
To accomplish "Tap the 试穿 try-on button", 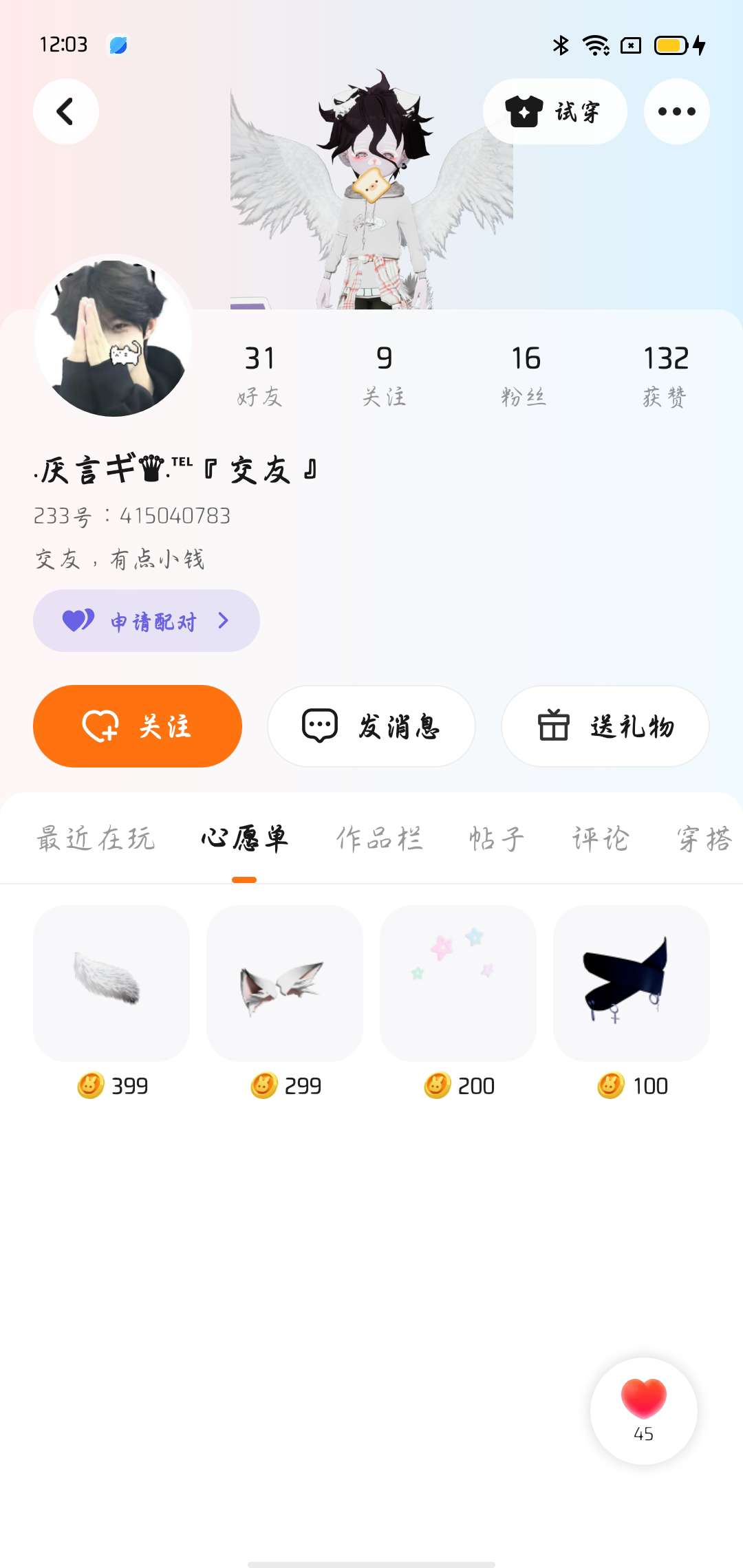I will (554, 111).
